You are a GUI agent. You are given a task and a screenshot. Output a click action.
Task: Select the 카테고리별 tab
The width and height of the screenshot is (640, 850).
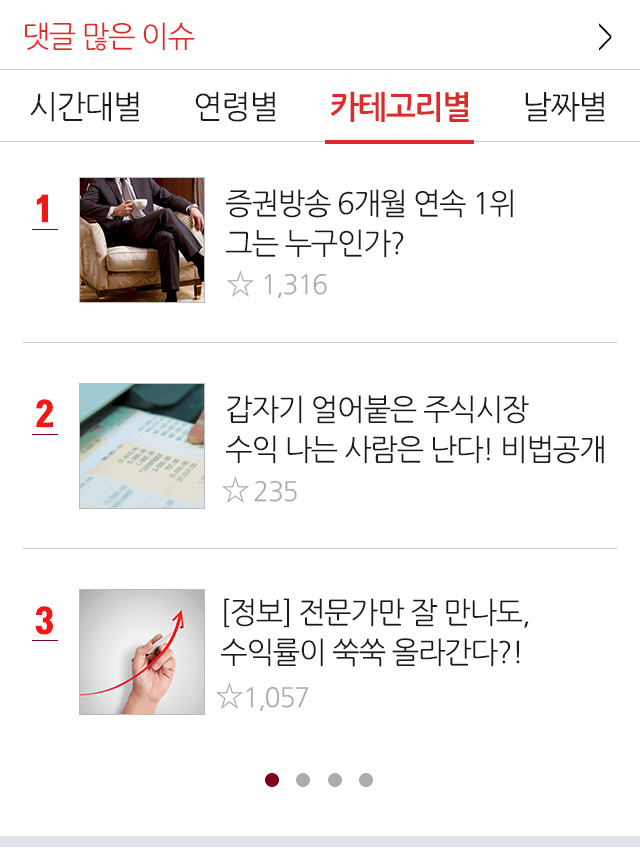[399, 106]
